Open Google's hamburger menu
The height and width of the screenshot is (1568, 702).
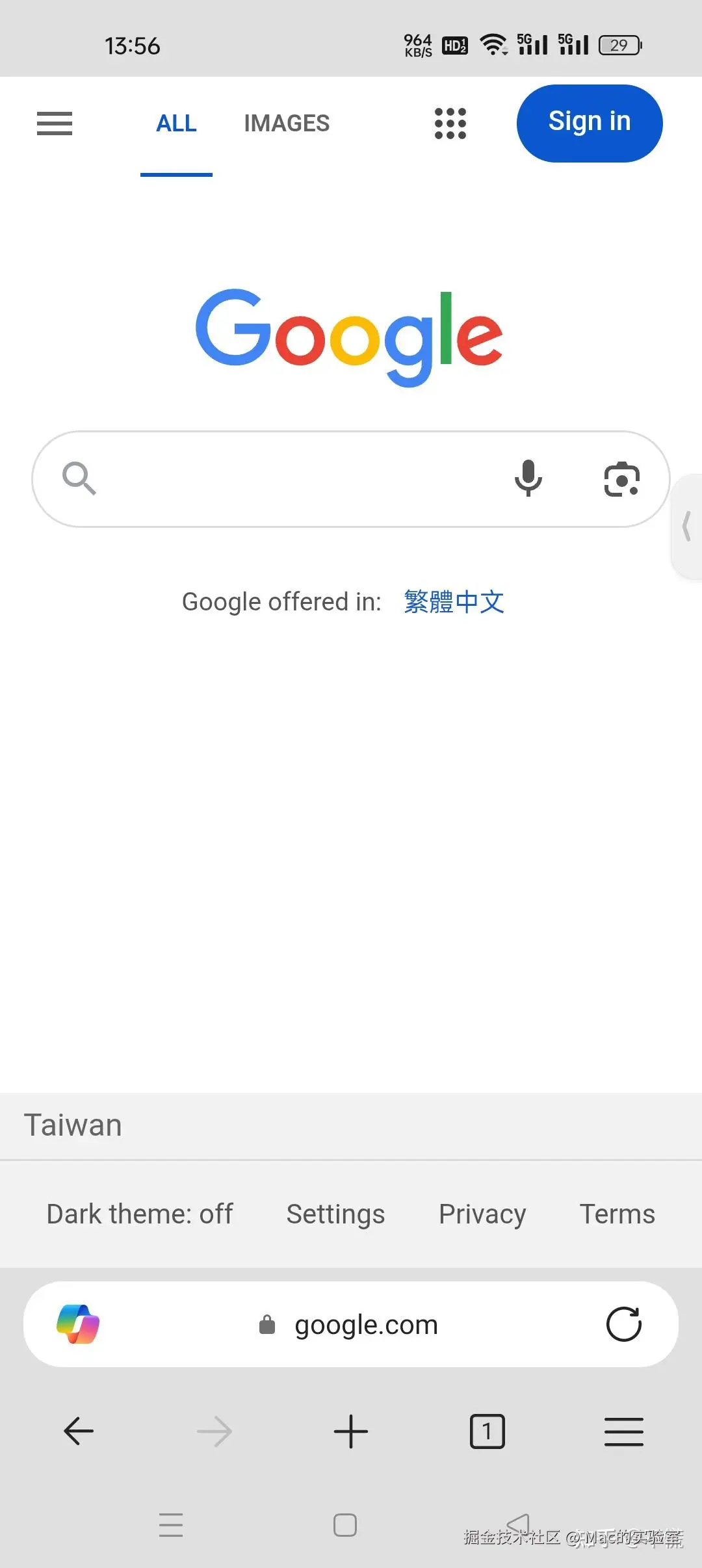(x=55, y=123)
